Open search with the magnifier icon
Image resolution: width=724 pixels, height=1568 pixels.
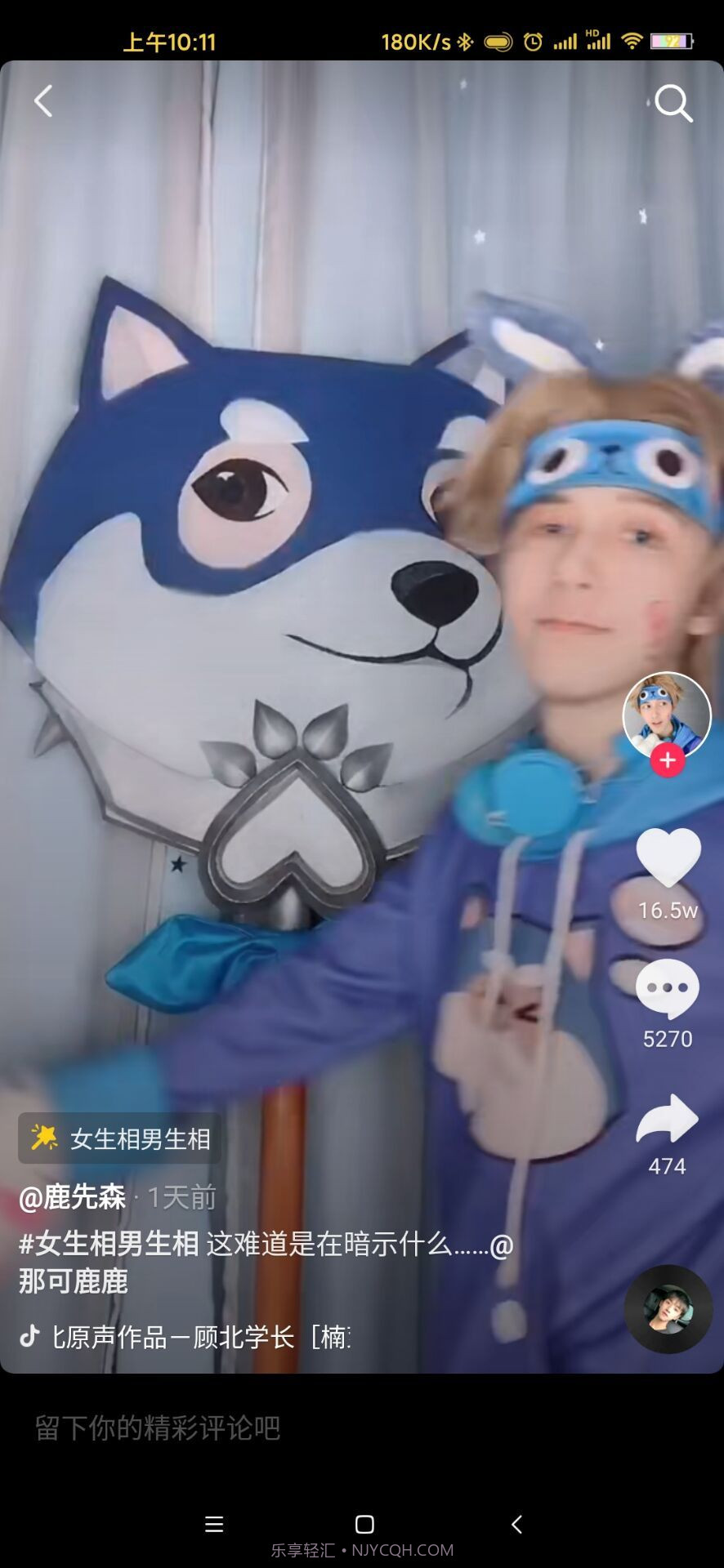point(673,104)
